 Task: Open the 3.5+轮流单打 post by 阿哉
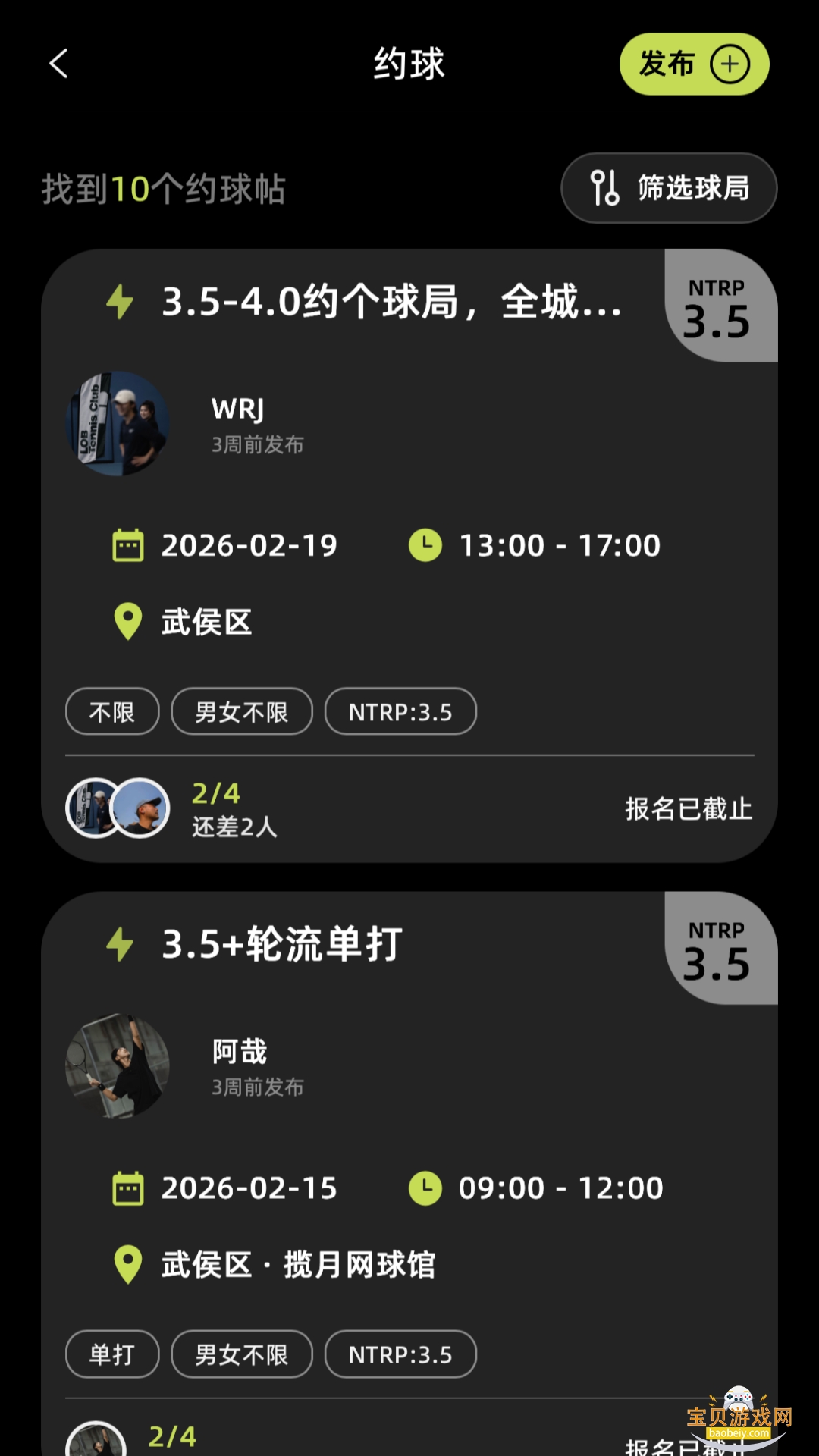point(282,945)
